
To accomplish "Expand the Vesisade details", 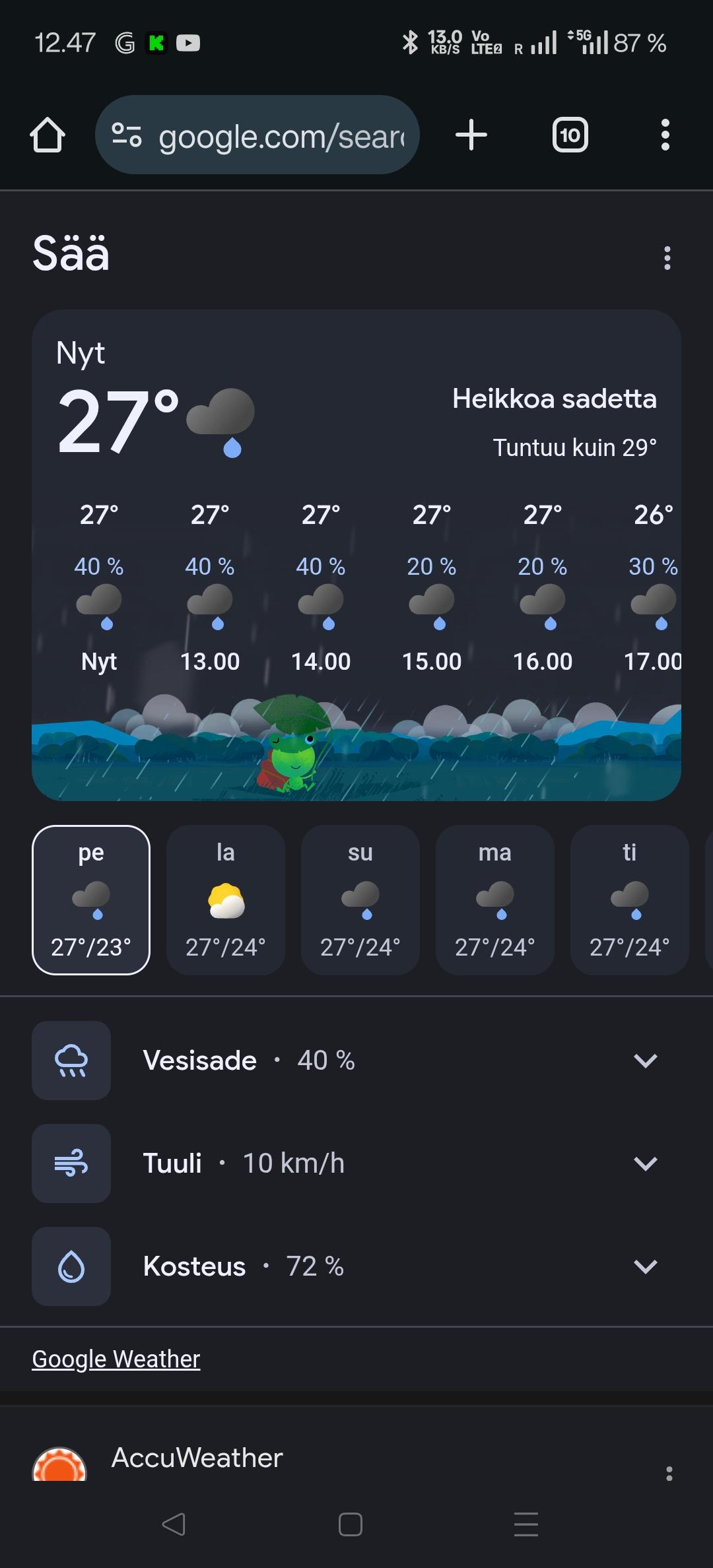I will pos(645,1061).
